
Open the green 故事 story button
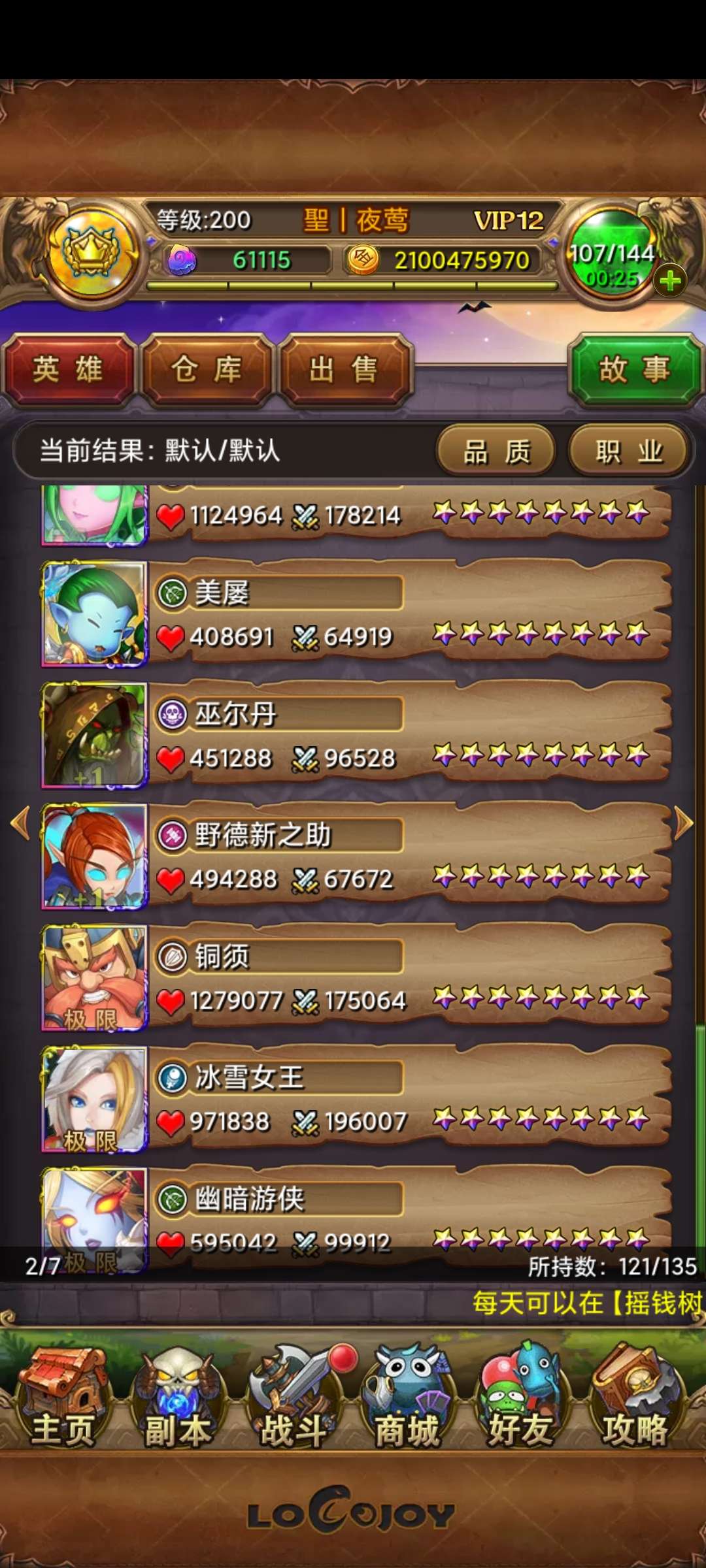(x=634, y=370)
